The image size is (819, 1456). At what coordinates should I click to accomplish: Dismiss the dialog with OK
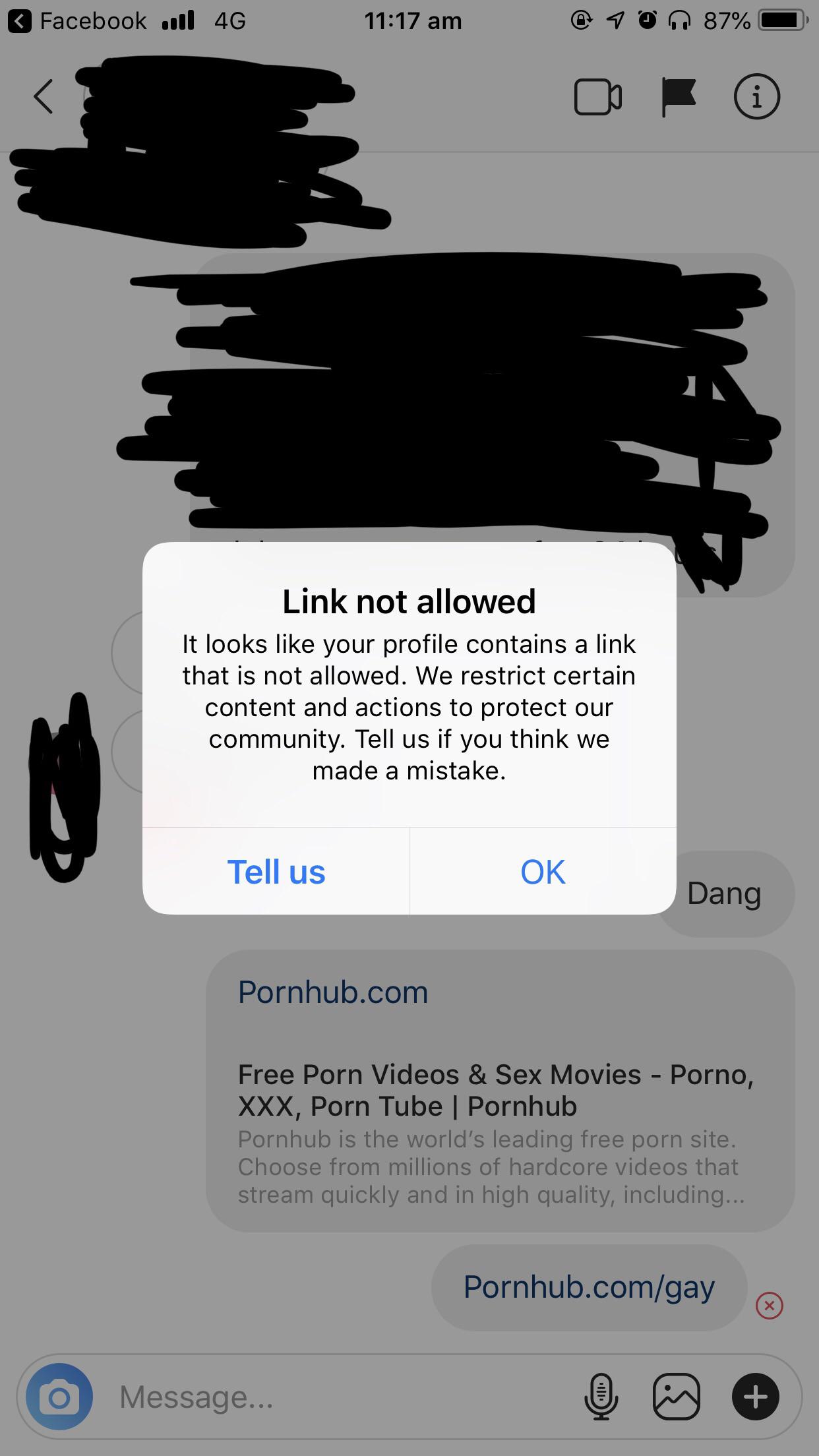(x=543, y=871)
